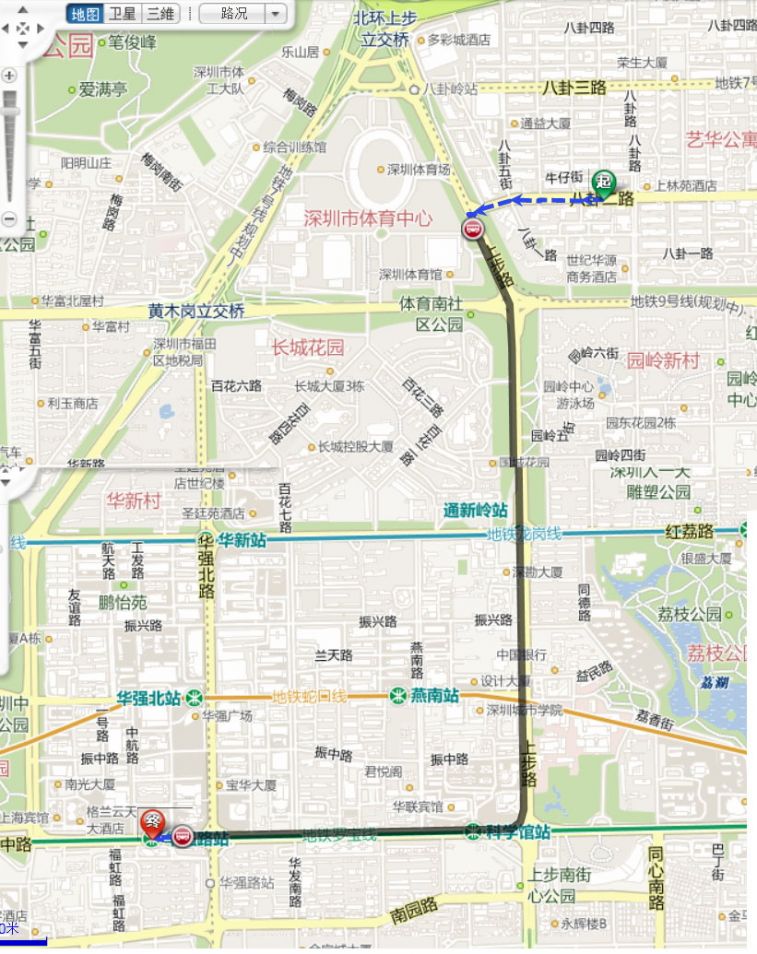Expand the 路况 dropdown arrow
The image size is (757, 954).
(275, 14)
